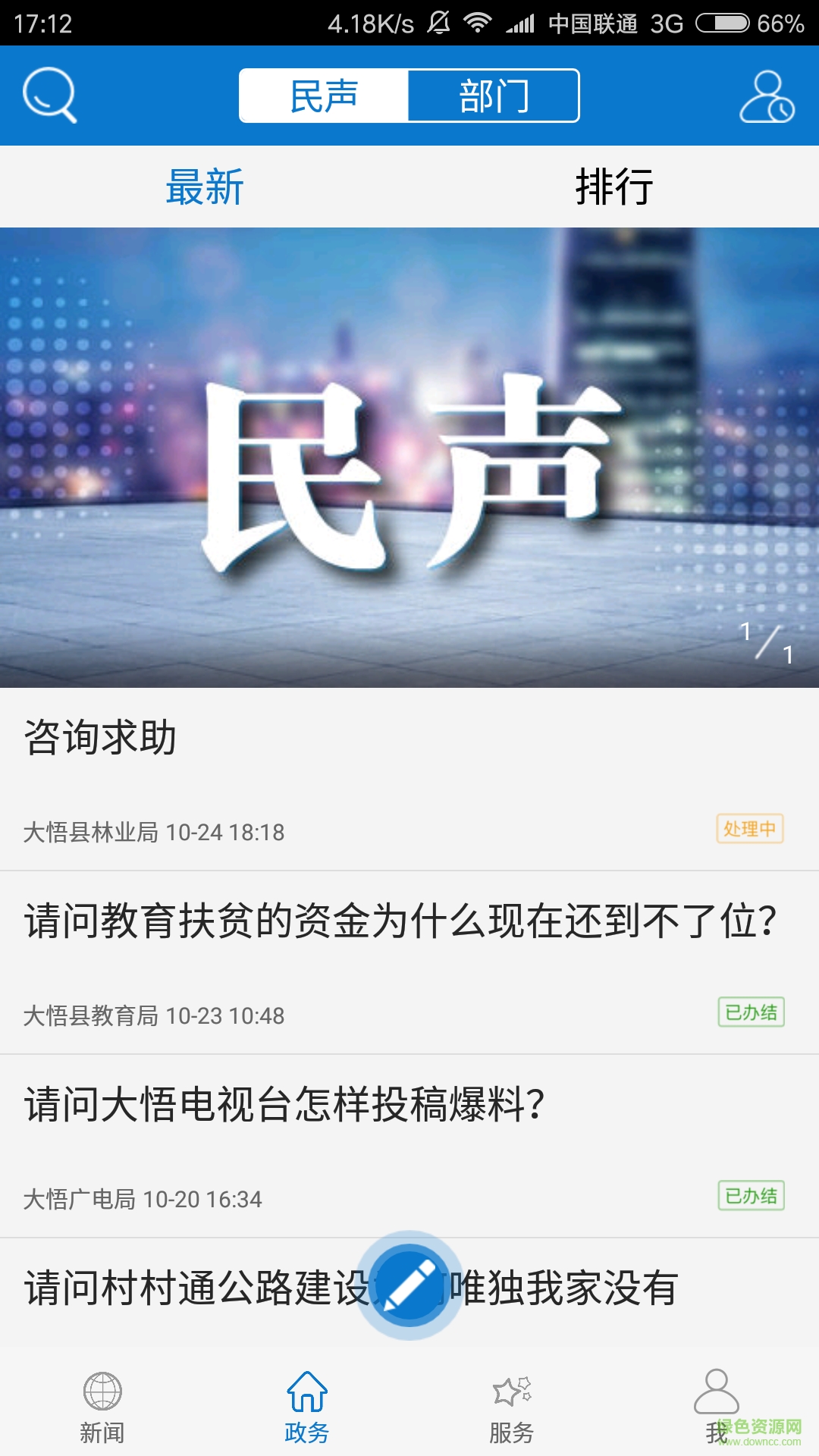819x1456 pixels.
Task: Select the 政务 bottom tab
Action: (x=307, y=1407)
